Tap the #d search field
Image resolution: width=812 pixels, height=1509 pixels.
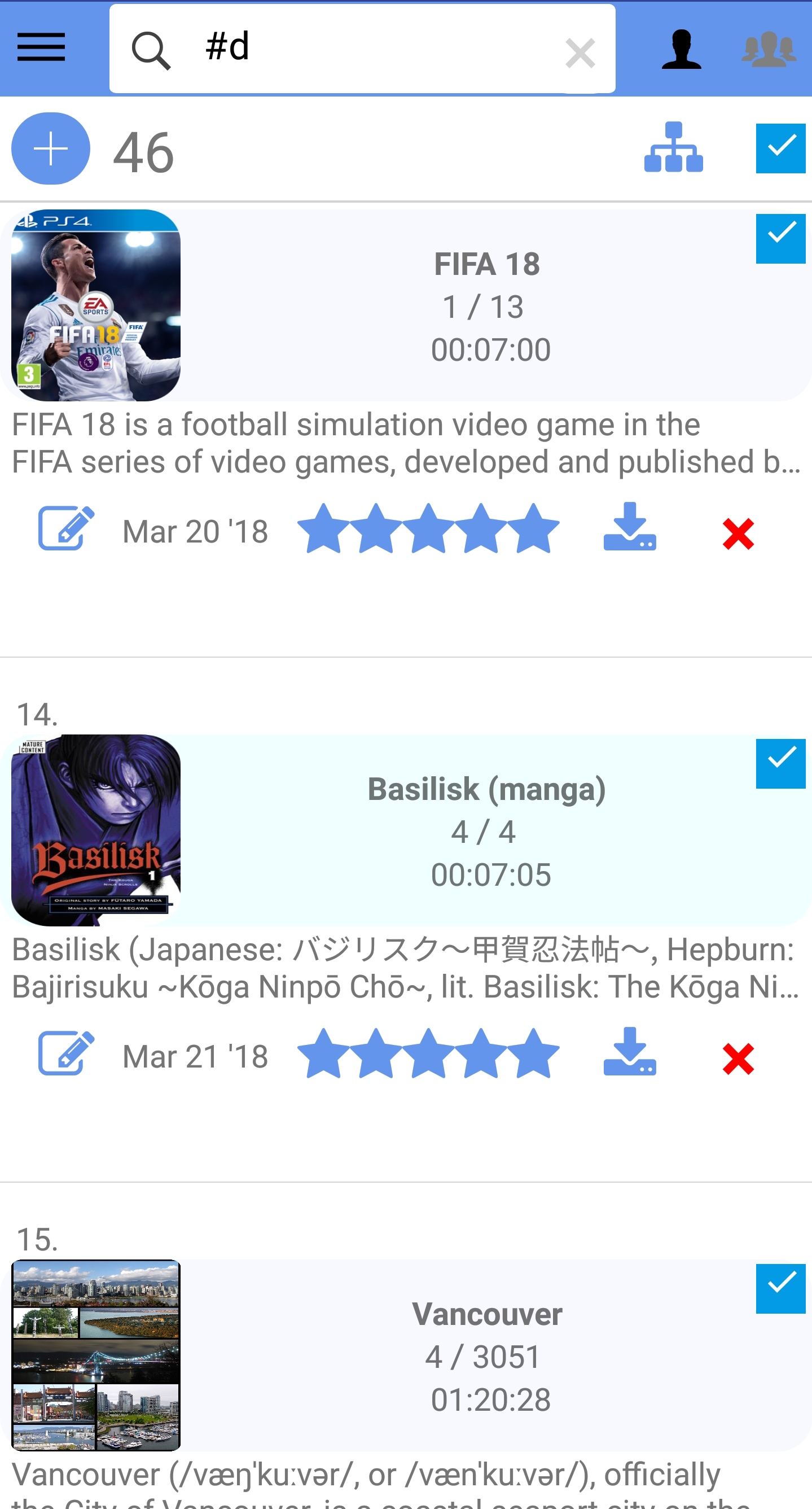pos(363,47)
